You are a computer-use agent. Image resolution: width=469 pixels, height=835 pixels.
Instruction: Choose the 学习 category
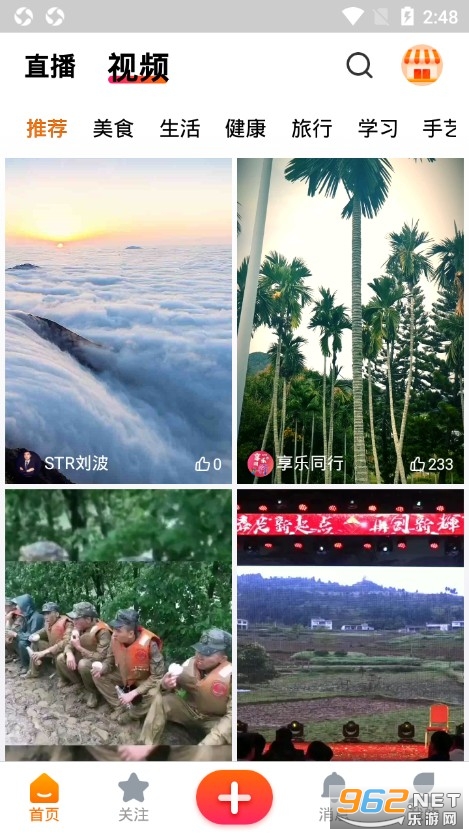click(x=378, y=128)
